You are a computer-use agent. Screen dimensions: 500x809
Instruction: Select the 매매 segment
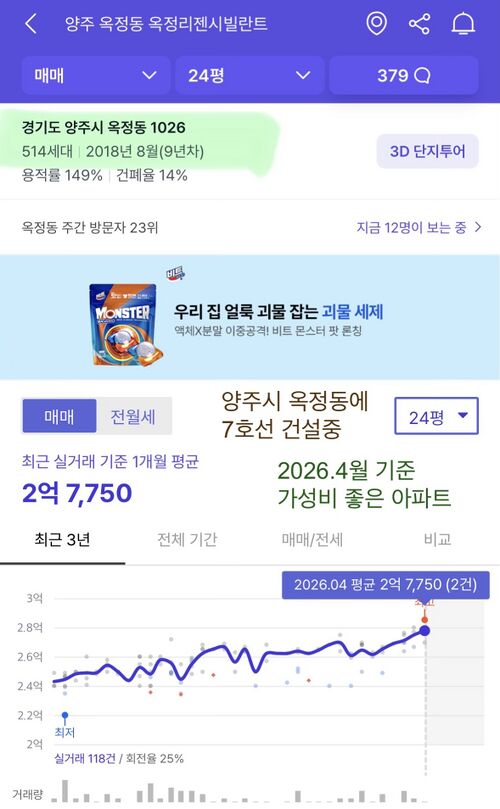coord(59,416)
